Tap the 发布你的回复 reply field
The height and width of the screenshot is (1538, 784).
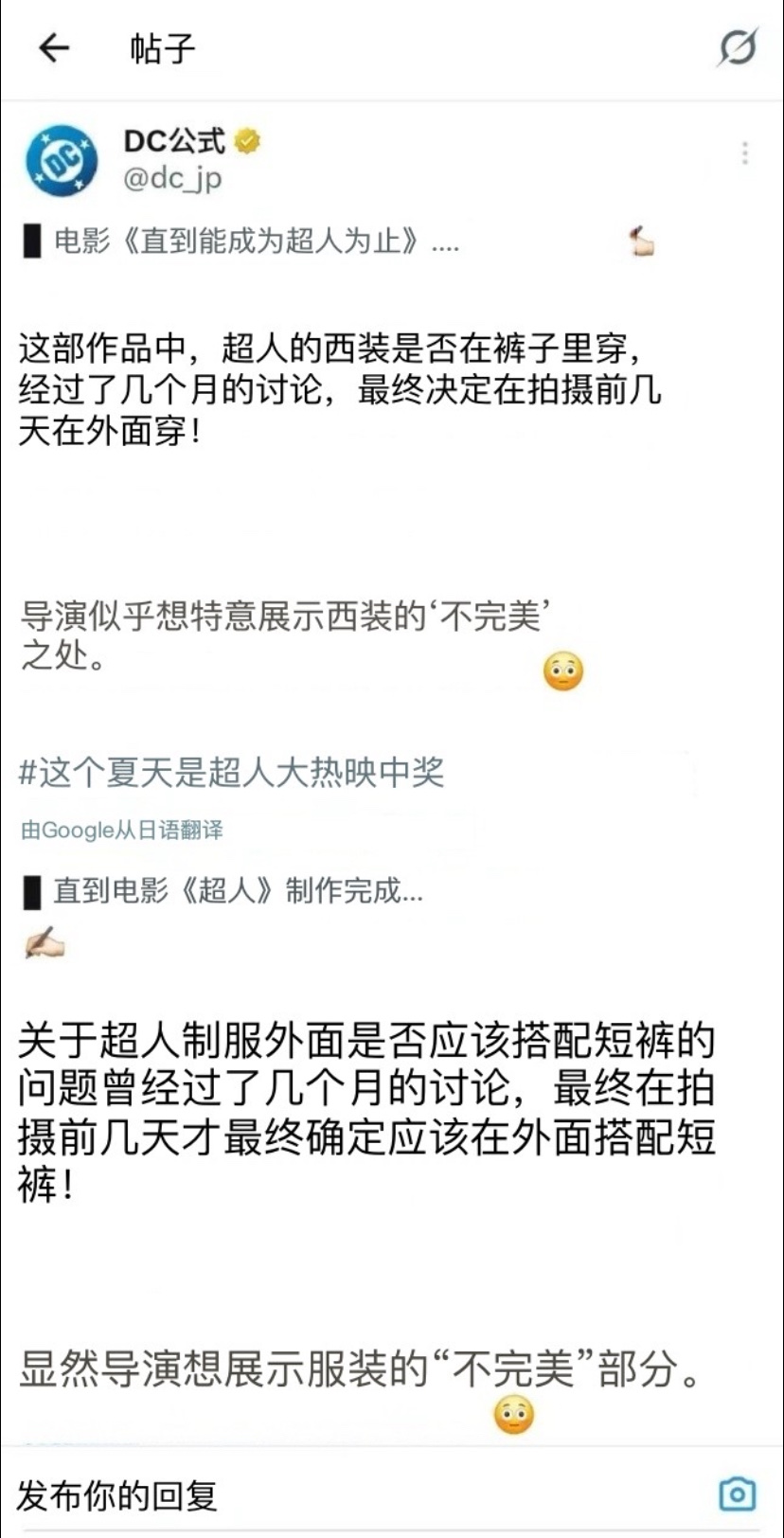click(284, 1495)
